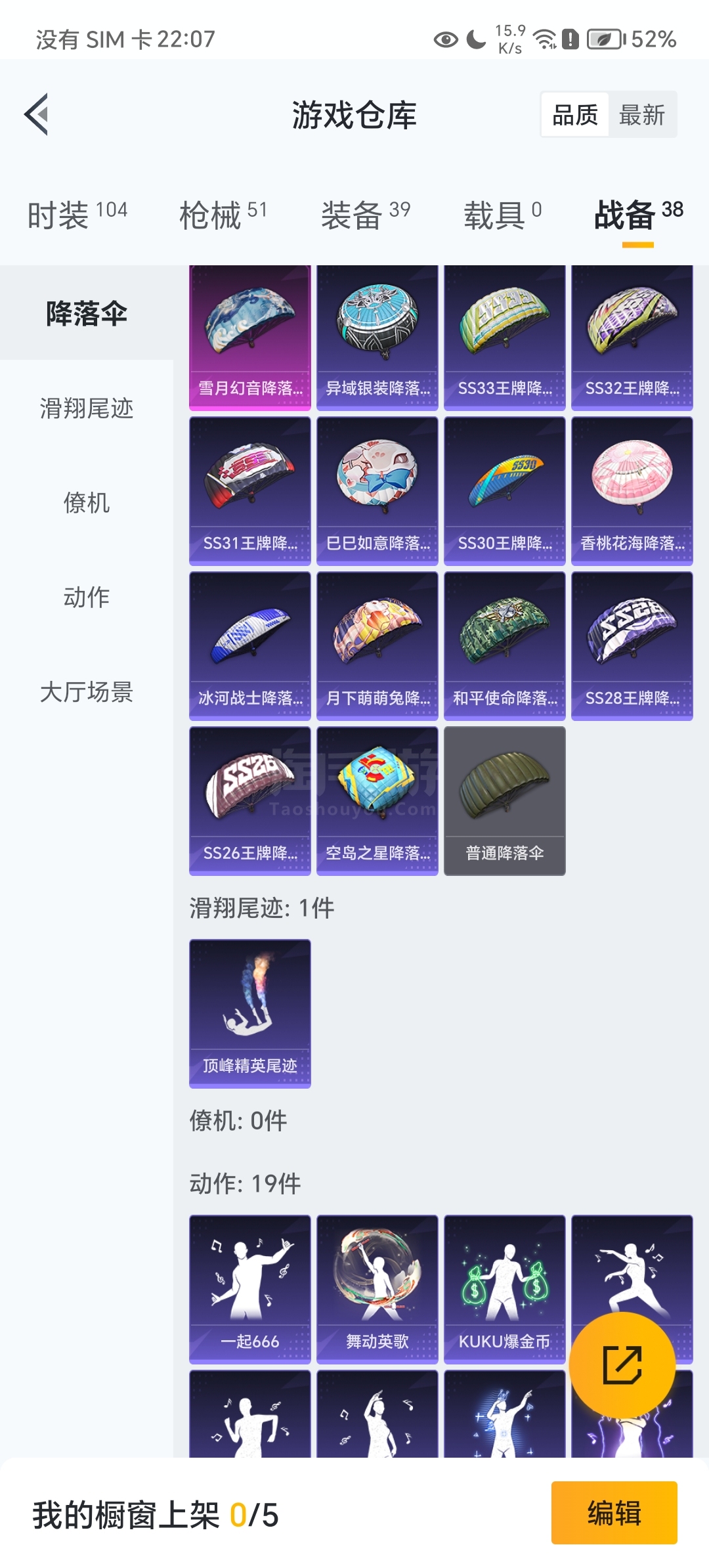
Task: Switch to the 时装 tab
Action: 77,215
